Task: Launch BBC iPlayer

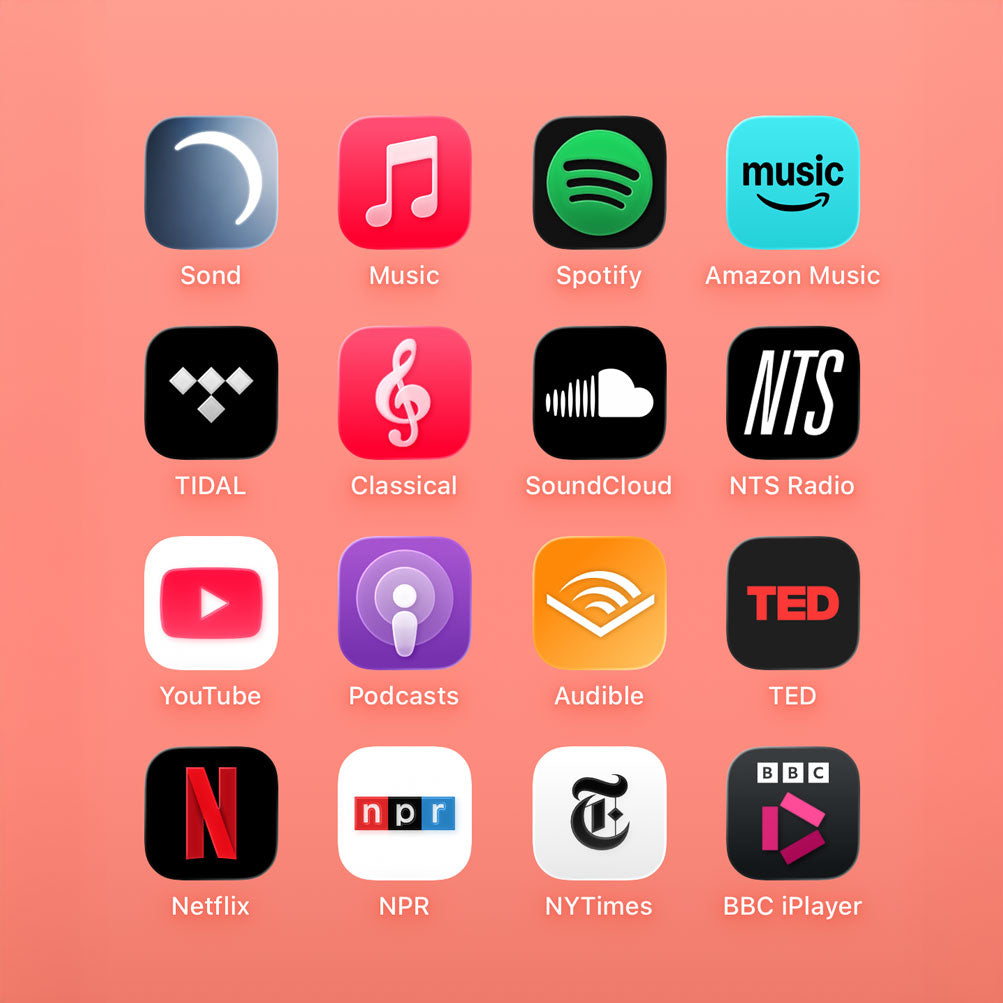Action: (792, 812)
